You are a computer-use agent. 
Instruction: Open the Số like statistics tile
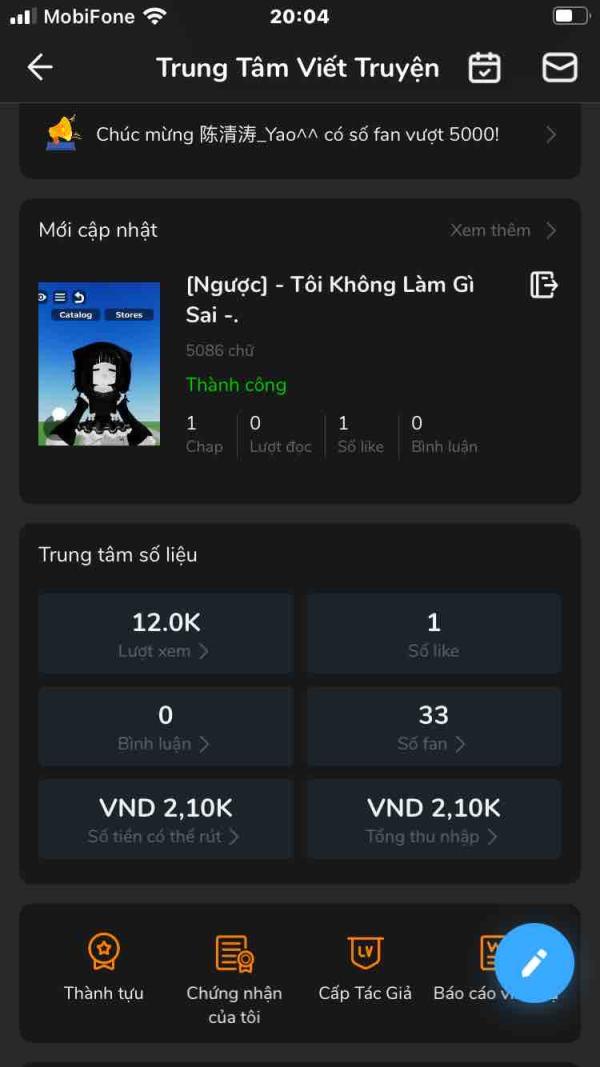pos(434,634)
